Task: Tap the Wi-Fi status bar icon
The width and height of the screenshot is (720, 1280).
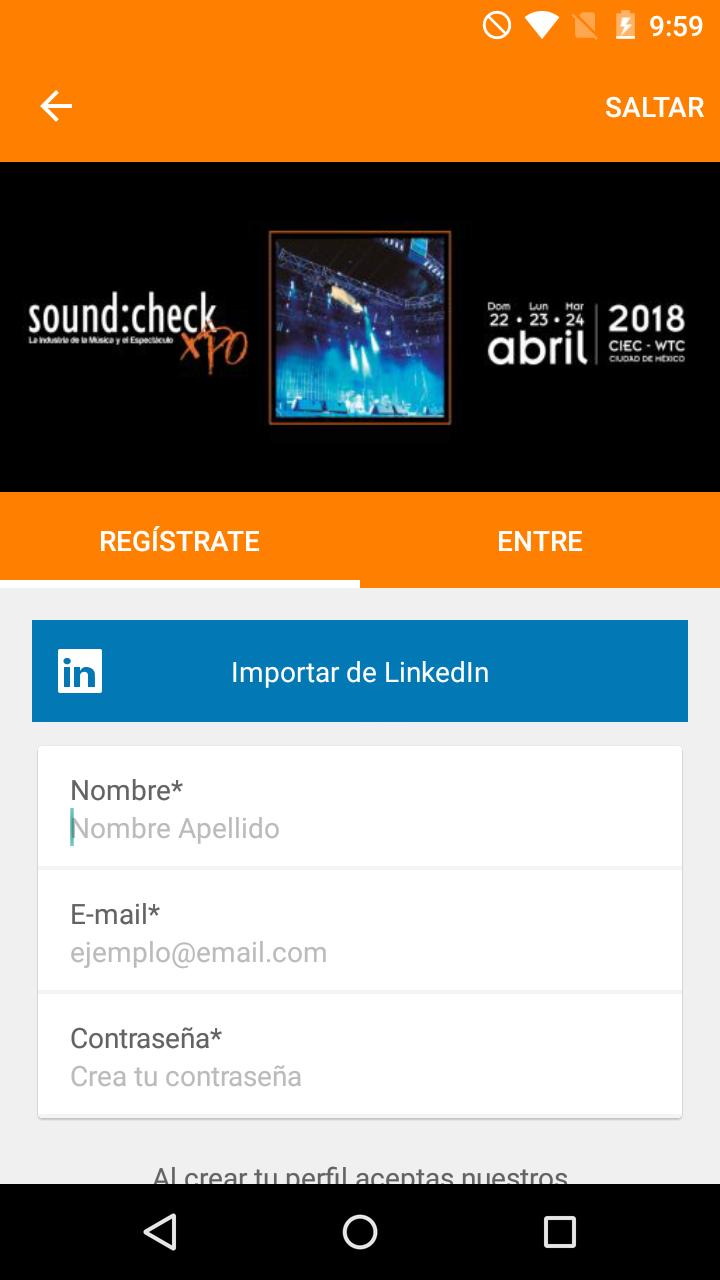Action: pyautogui.click(x=541, y=25)
